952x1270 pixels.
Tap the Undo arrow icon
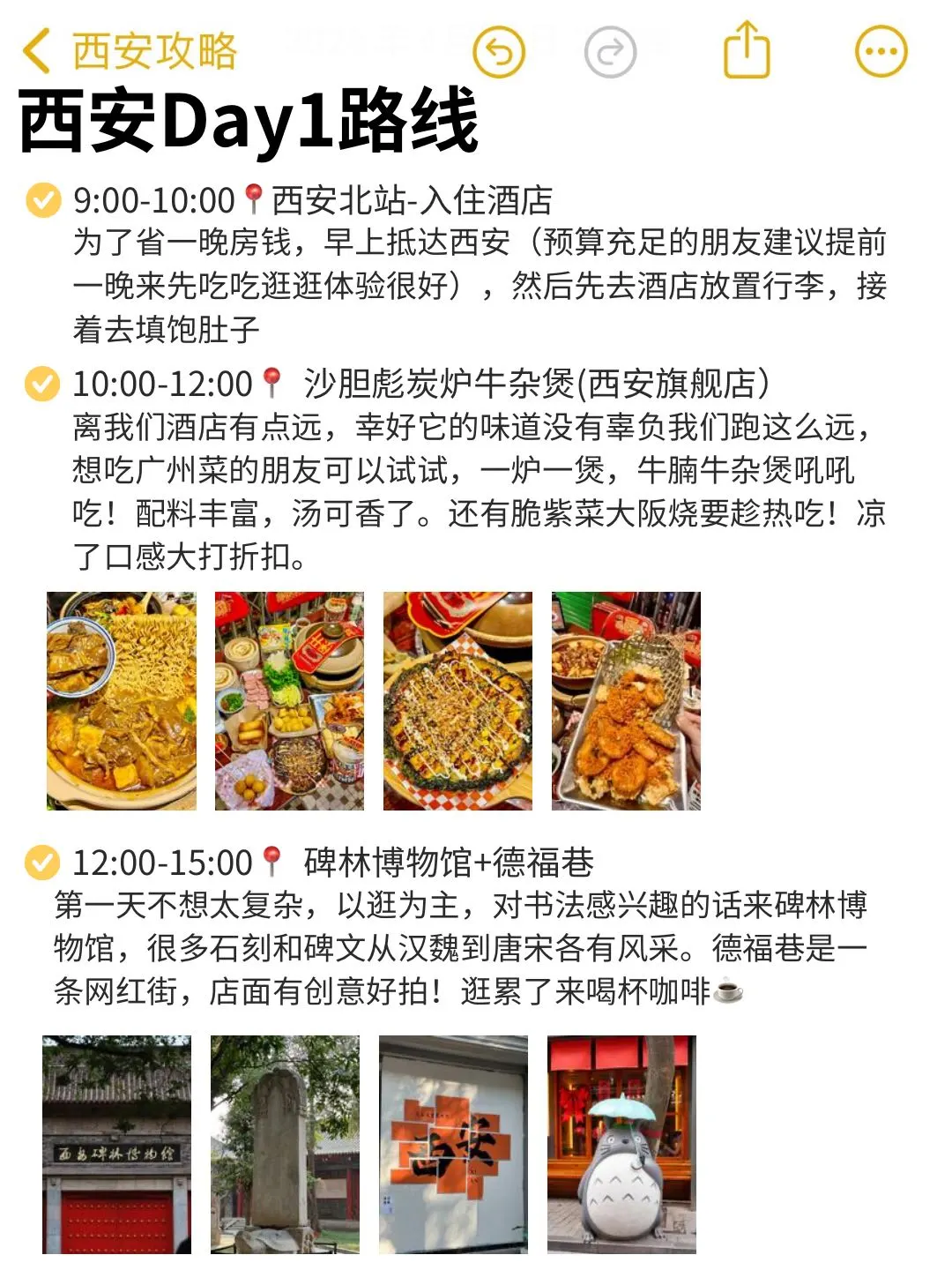499,51
